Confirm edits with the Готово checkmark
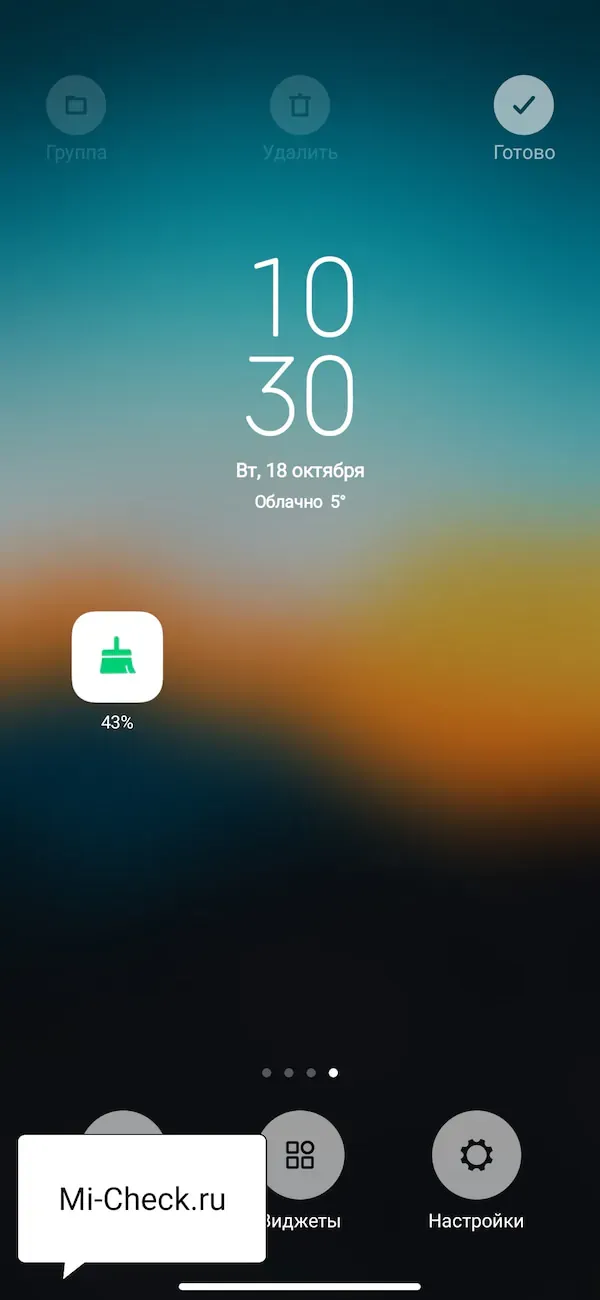 point(524,105)
